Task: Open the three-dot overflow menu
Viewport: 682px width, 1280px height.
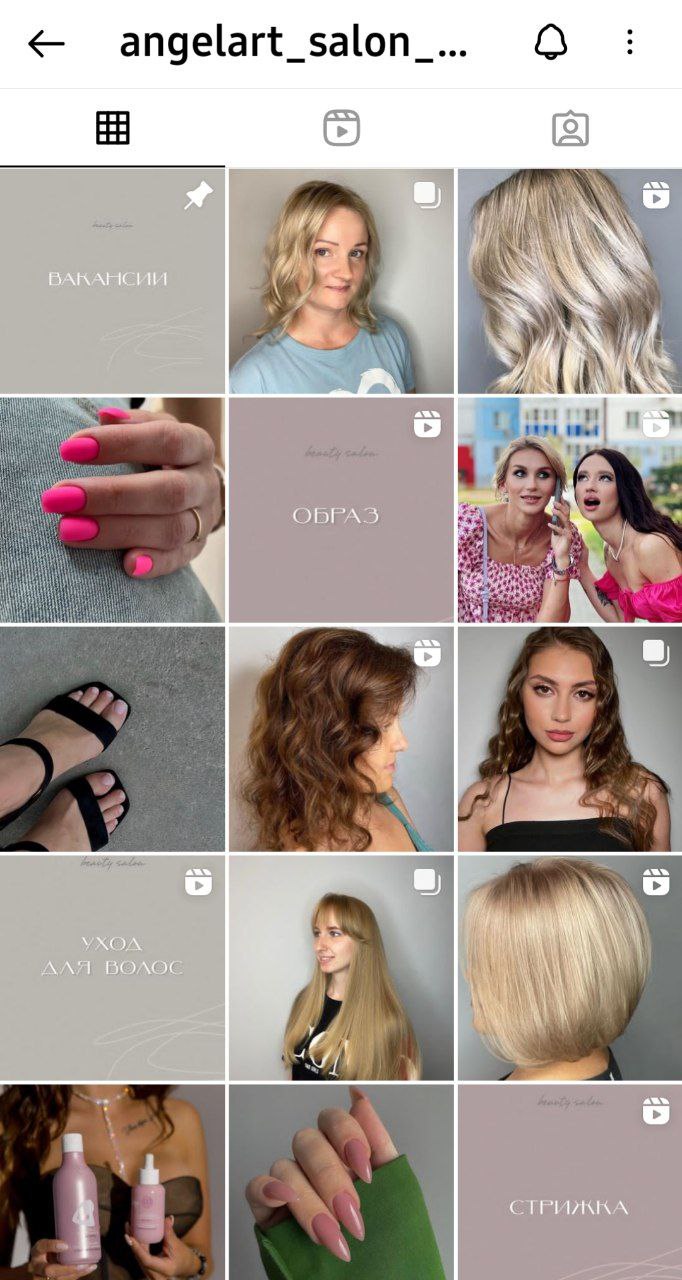Action: click(x=629, y=42)
